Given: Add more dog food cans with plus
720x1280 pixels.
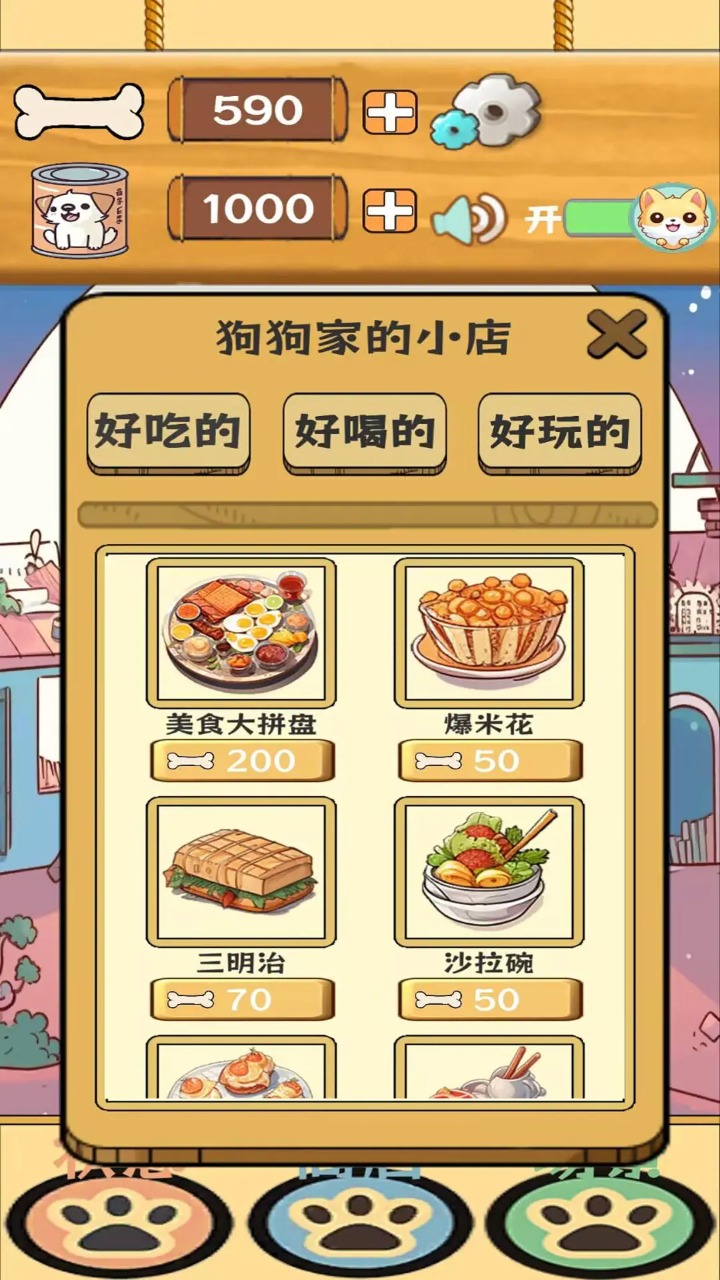Looking at the screenshot, I should [389, 210].
